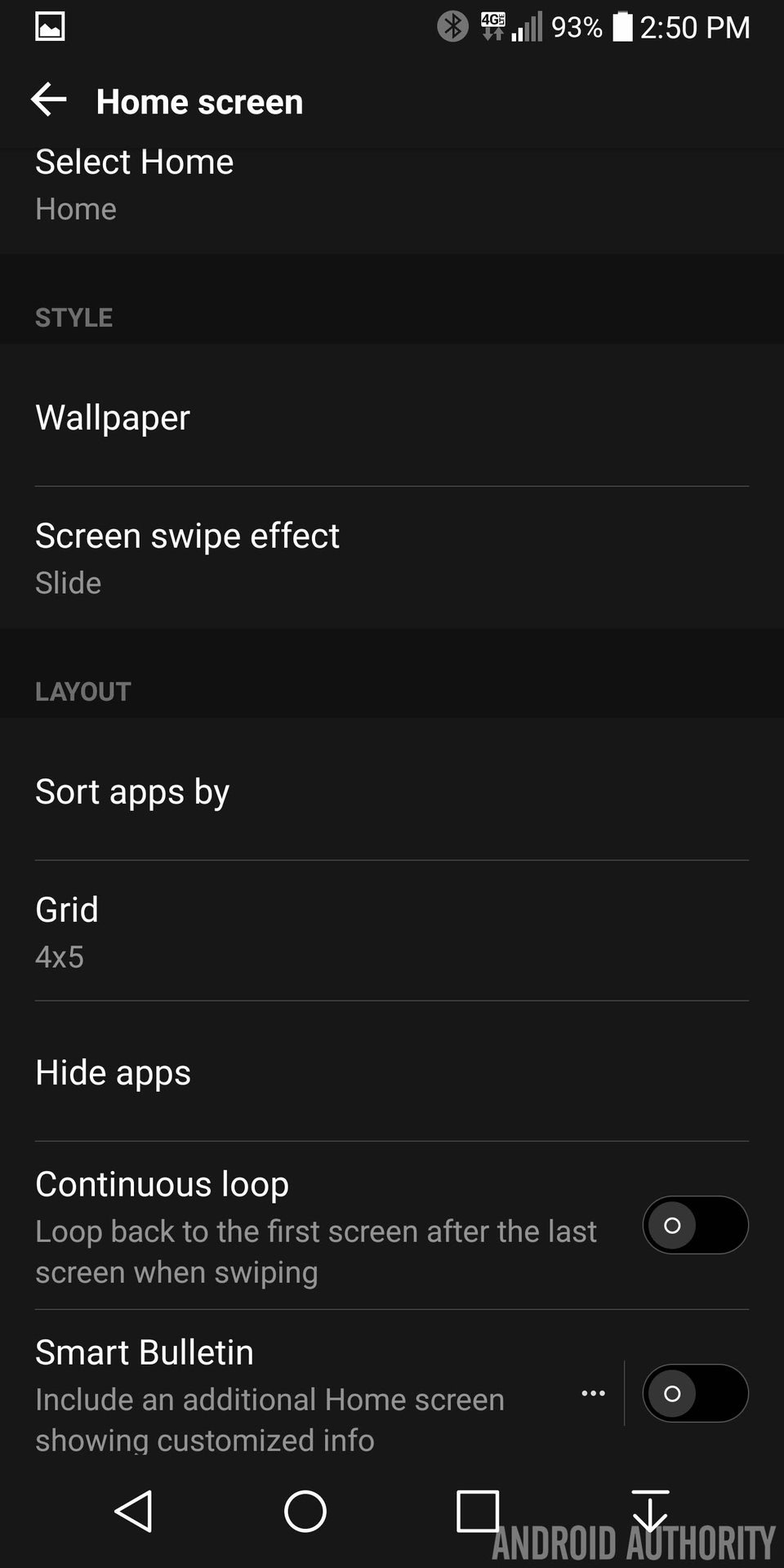
Task: Turn on Smart Bulletin switch
Action: click(694, 1393)
